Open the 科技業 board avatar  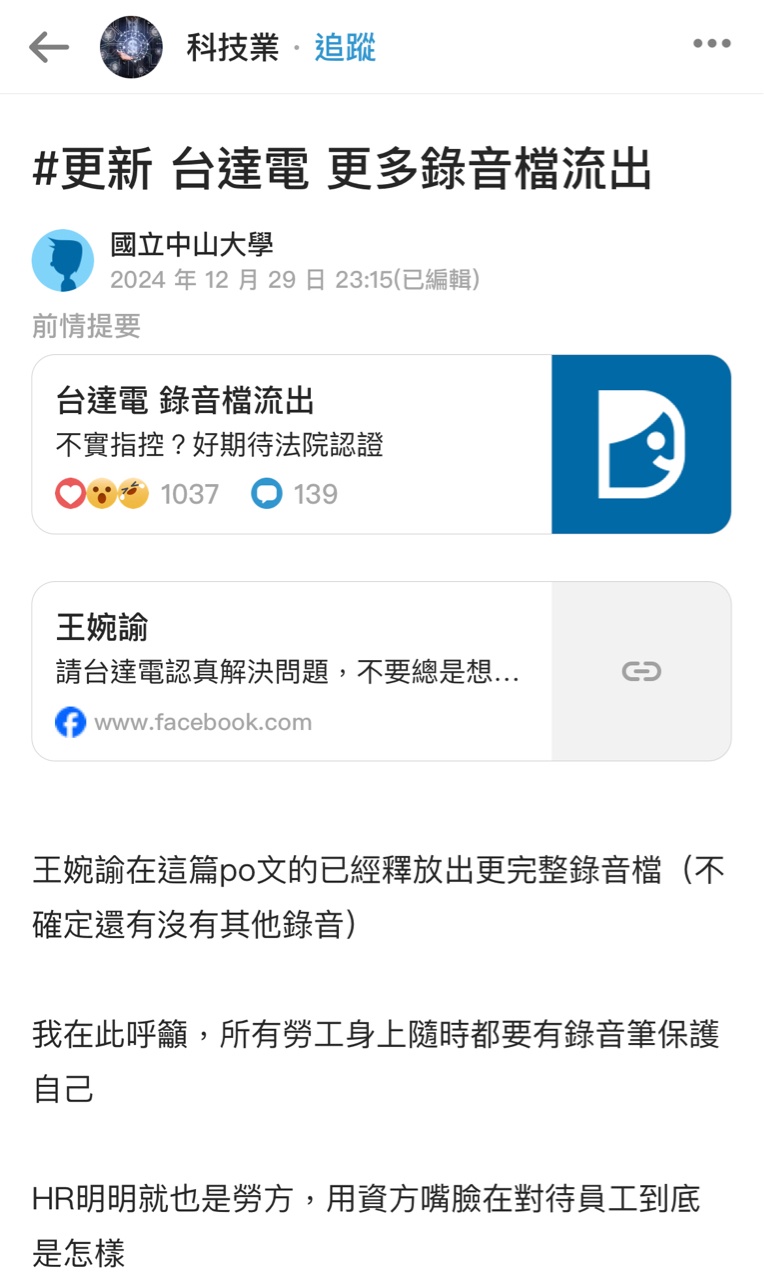point(131,47)
